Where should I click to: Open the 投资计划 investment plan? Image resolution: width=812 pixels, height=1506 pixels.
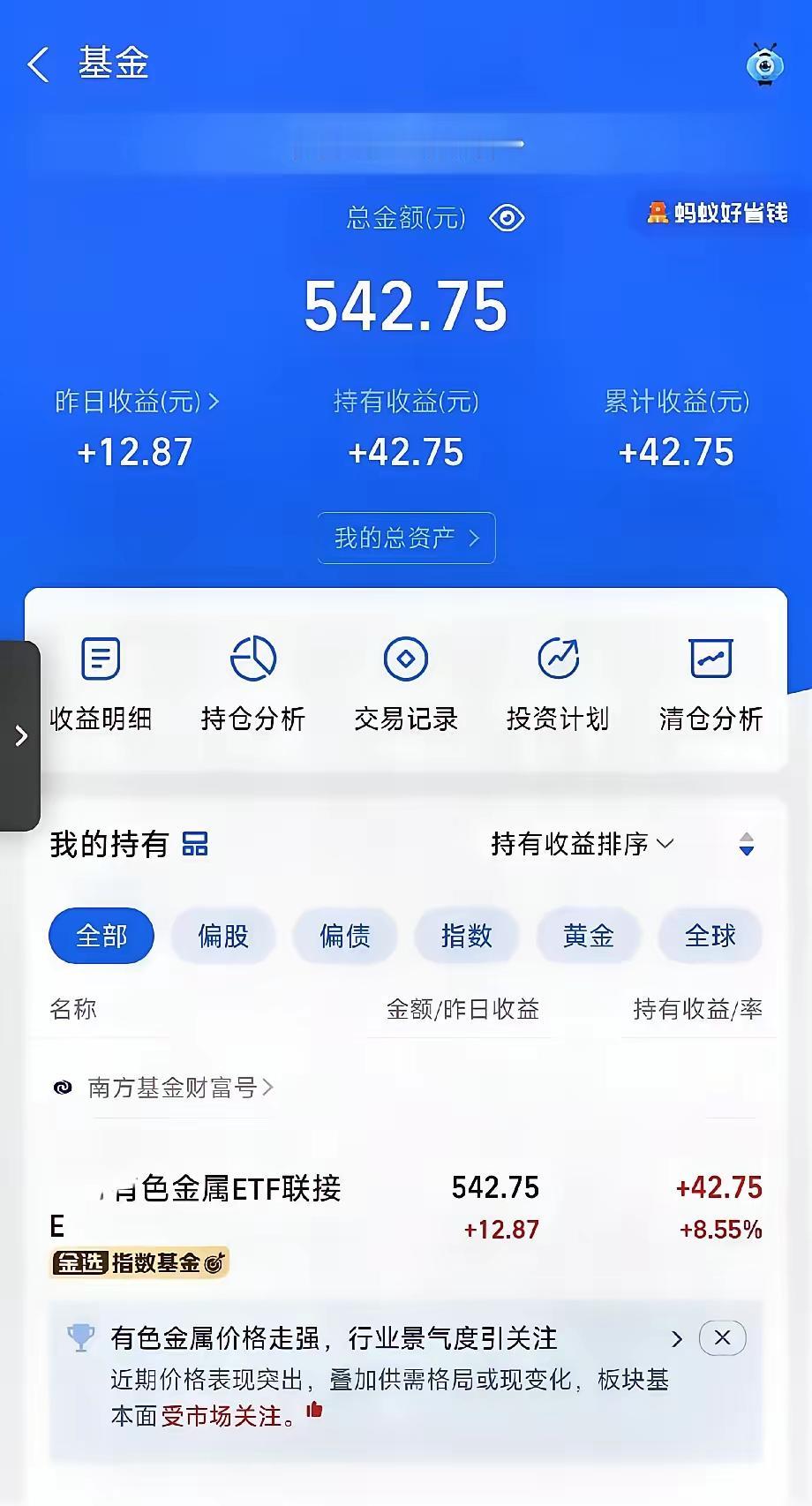coord(557,684)
